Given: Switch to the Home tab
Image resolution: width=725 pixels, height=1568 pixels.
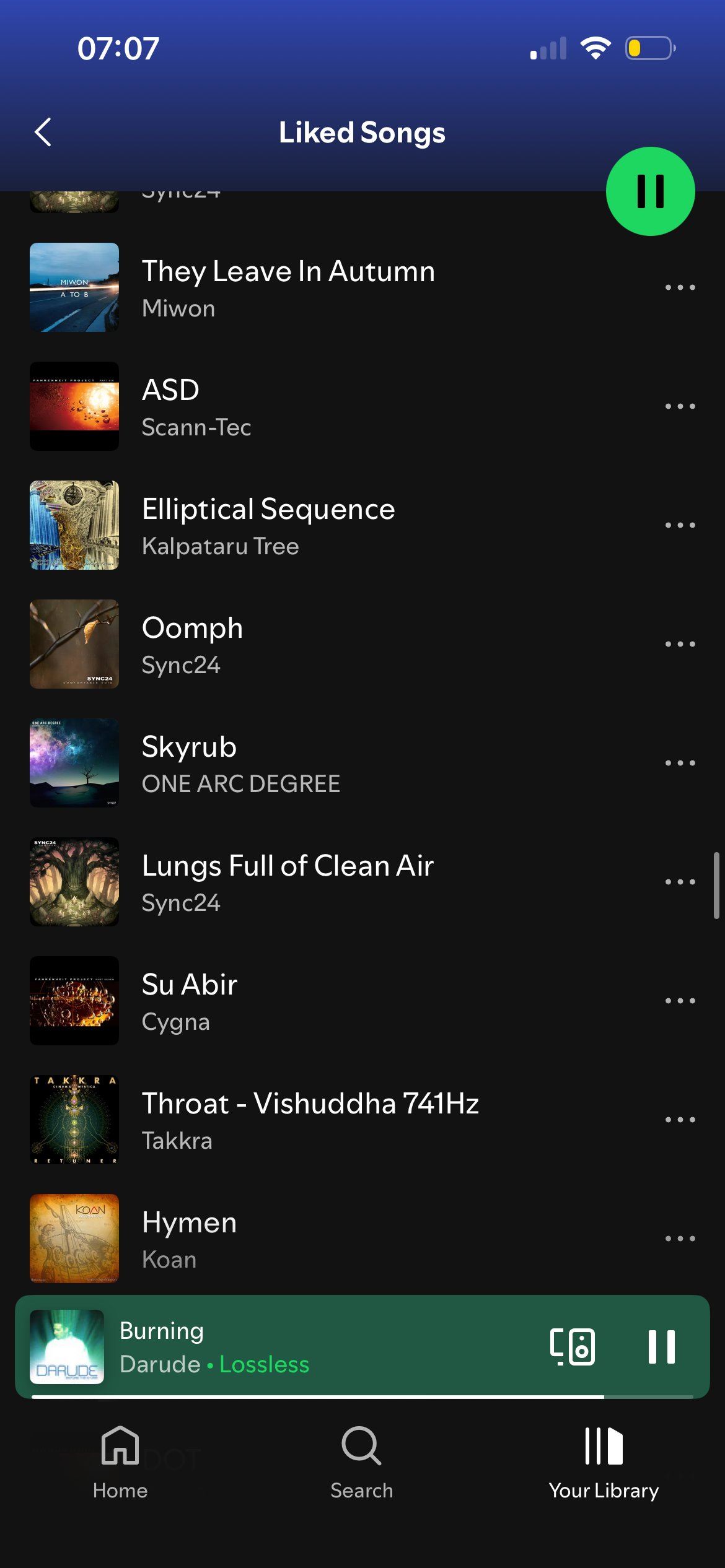Looking at the screenshot, I should coord(120,1463).
